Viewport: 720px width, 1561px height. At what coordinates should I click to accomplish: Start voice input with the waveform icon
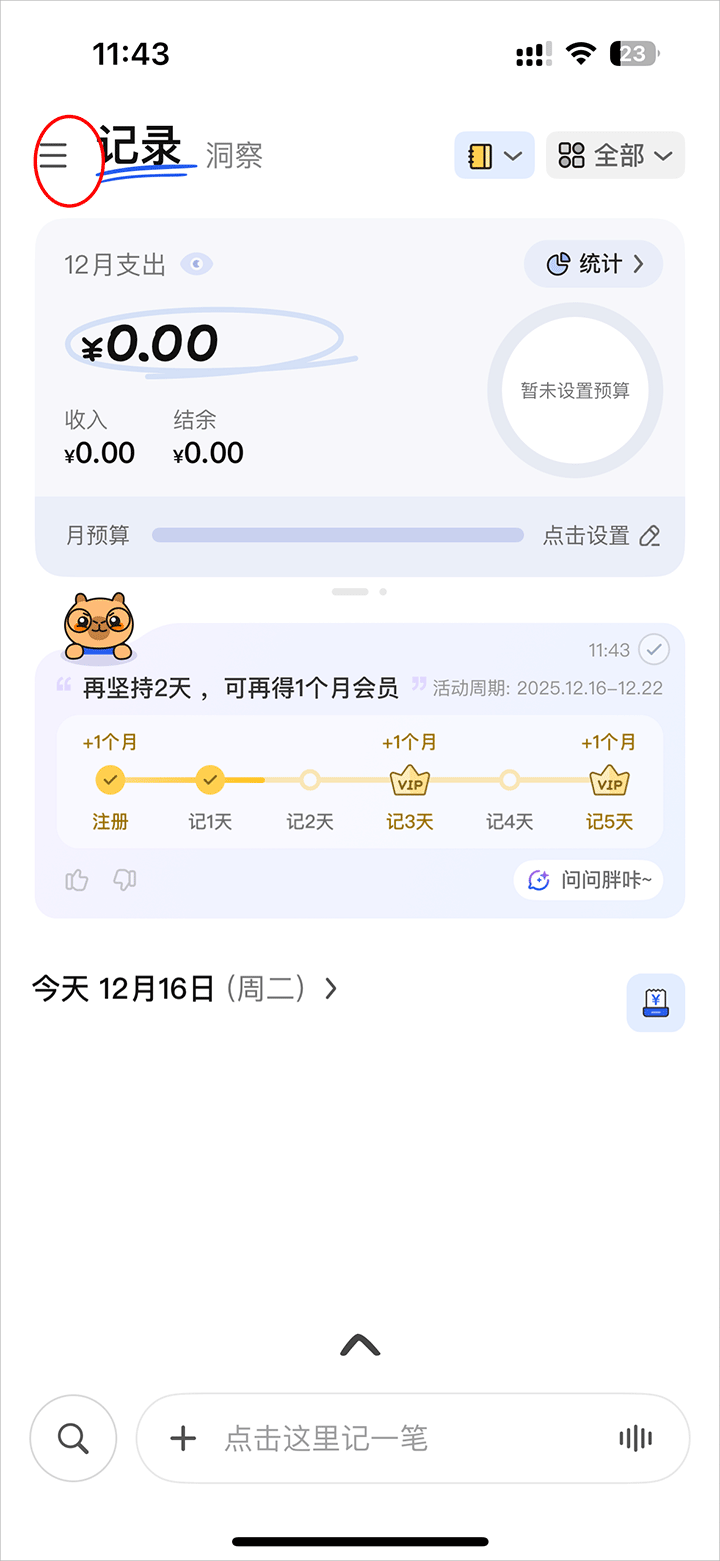click(x=635, y=1438)
